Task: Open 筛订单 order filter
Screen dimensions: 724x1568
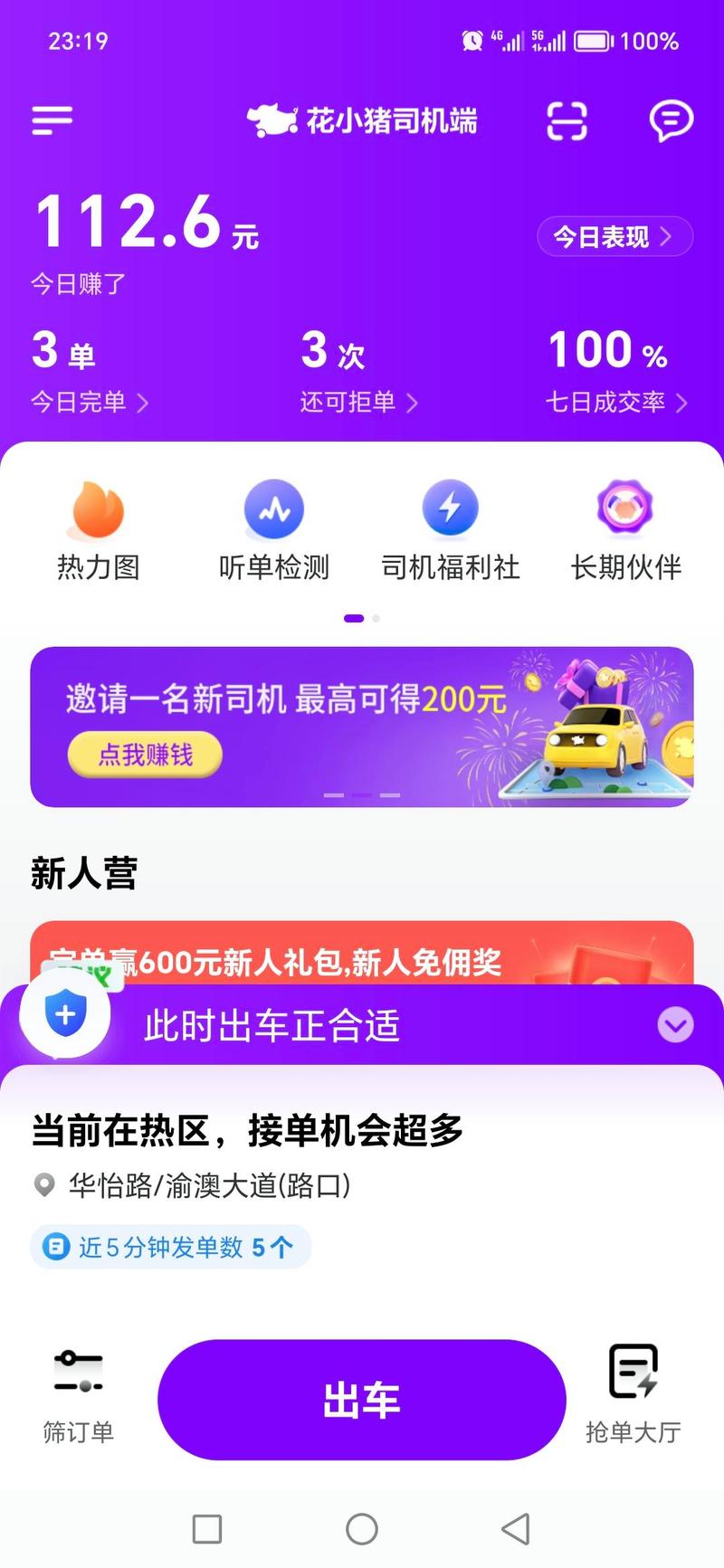Action: click(x=79, y=1397)
